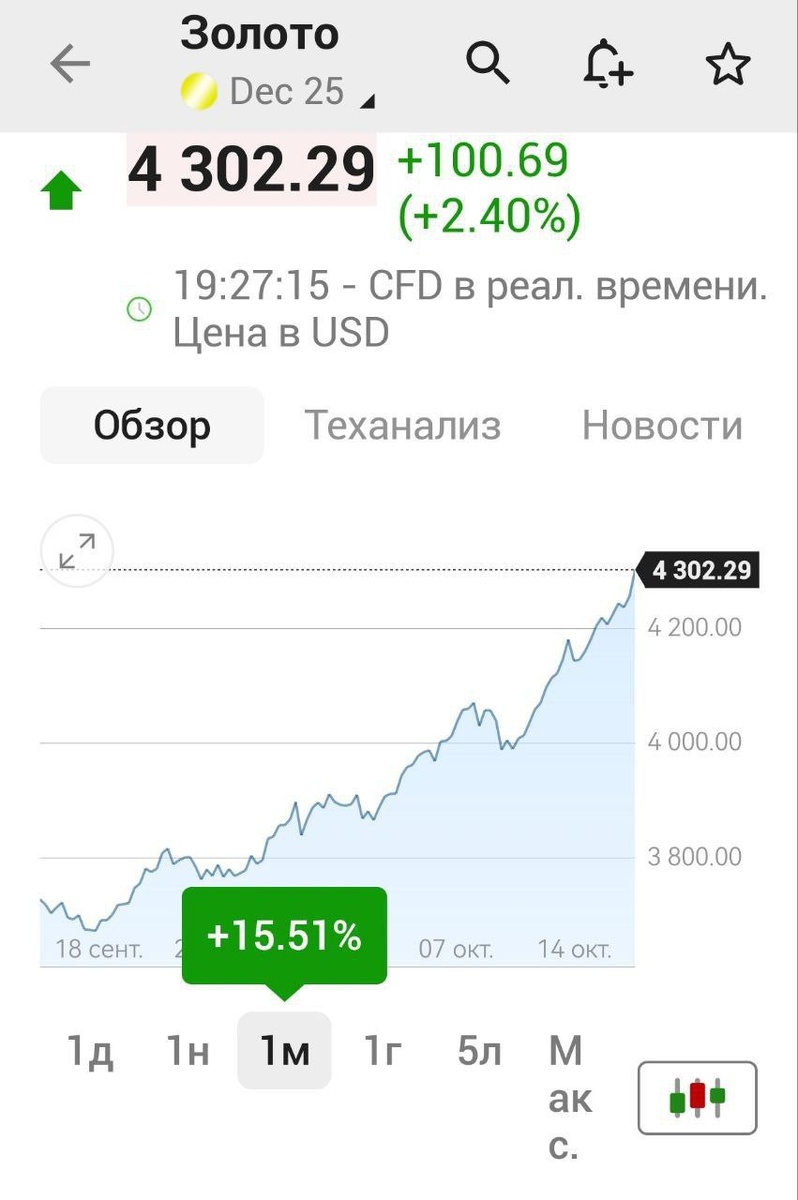Switch to the Новости tab

pos(662,425)
